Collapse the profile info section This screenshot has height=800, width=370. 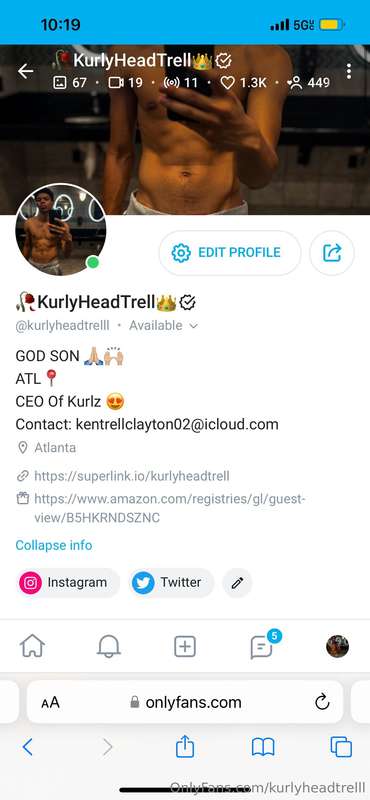(x=54, y=545)
